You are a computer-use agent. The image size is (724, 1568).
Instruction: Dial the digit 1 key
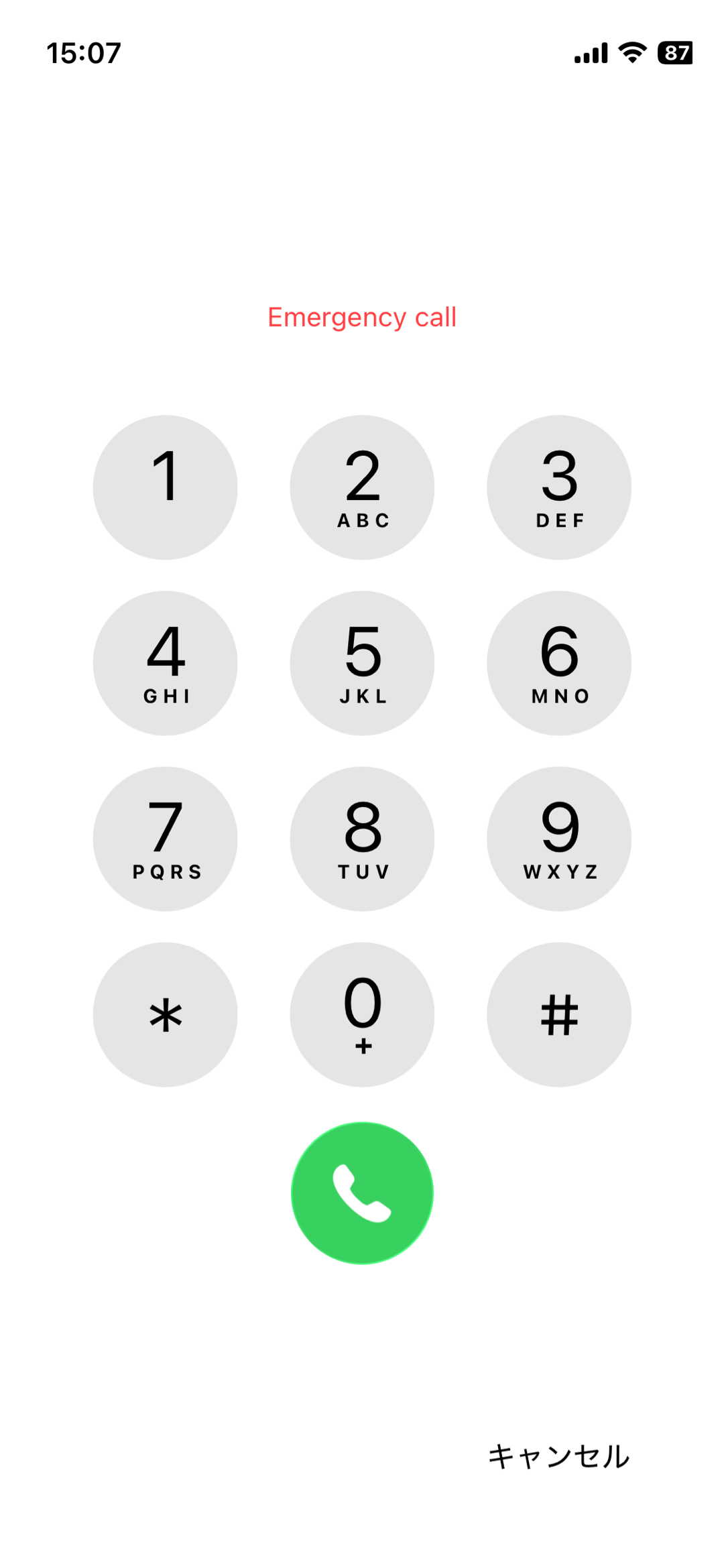165,487
